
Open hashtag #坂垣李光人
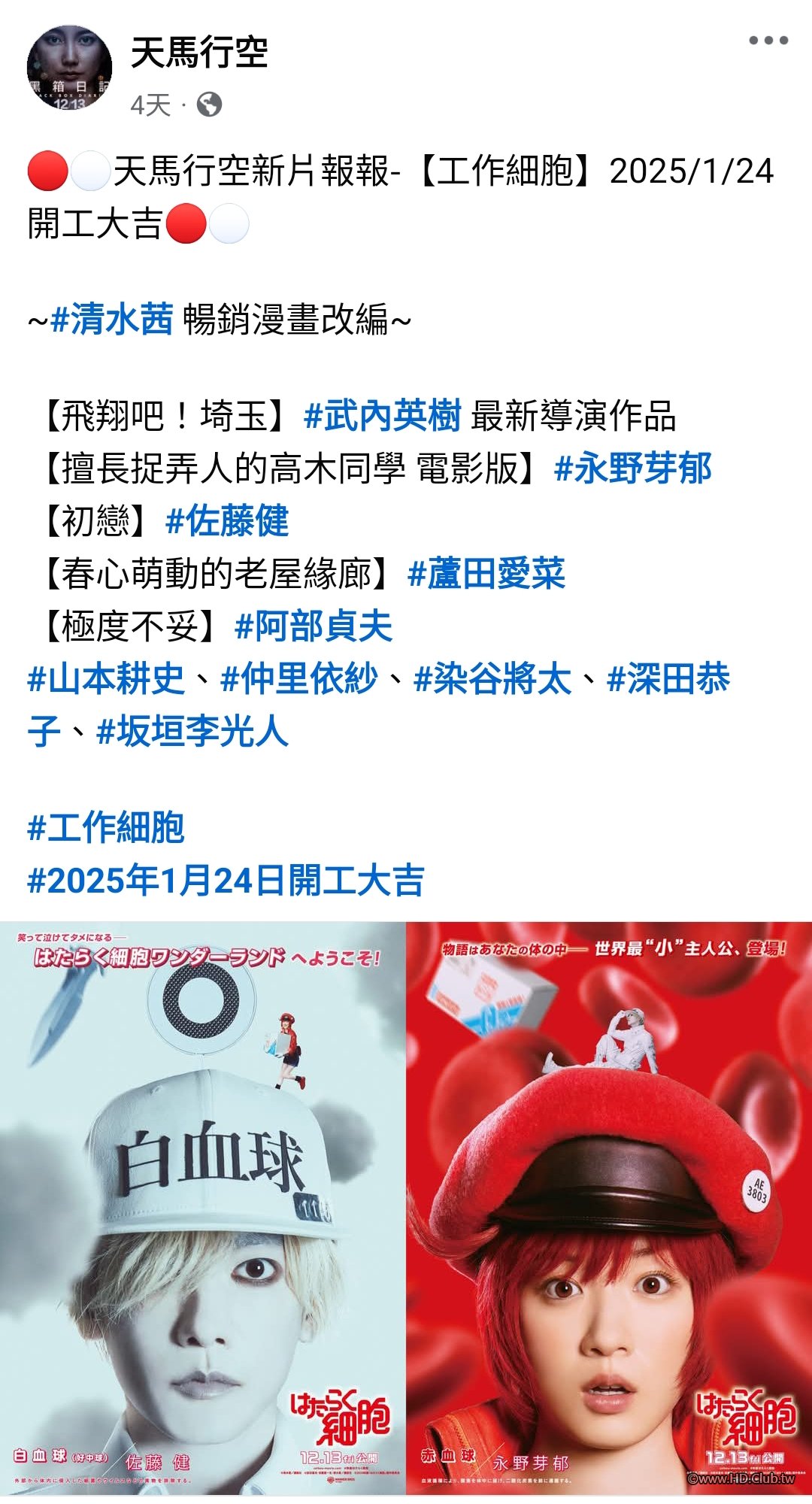(192, 732)
